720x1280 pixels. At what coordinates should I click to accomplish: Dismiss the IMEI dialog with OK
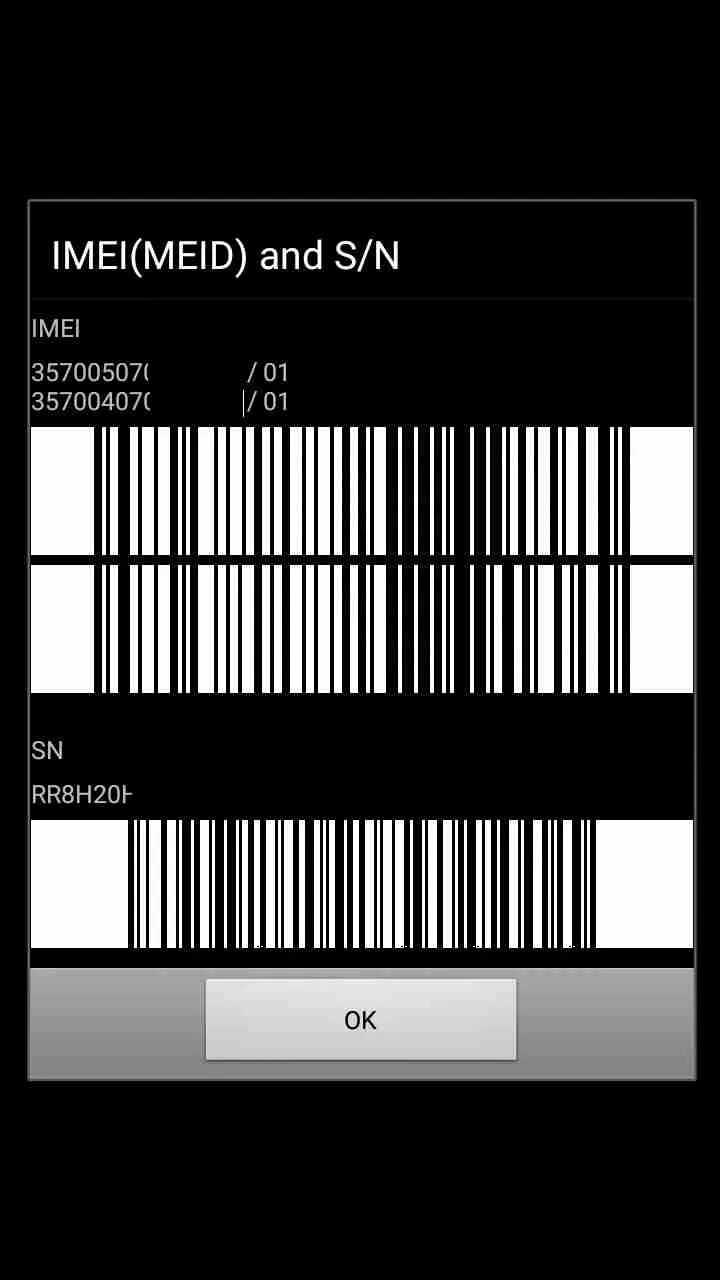click(361, 1019)
